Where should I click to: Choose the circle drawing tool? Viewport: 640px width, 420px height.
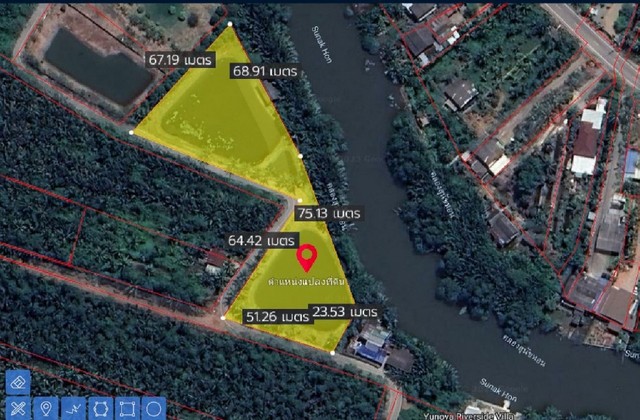pyautogui.click(x=154, y=408)
